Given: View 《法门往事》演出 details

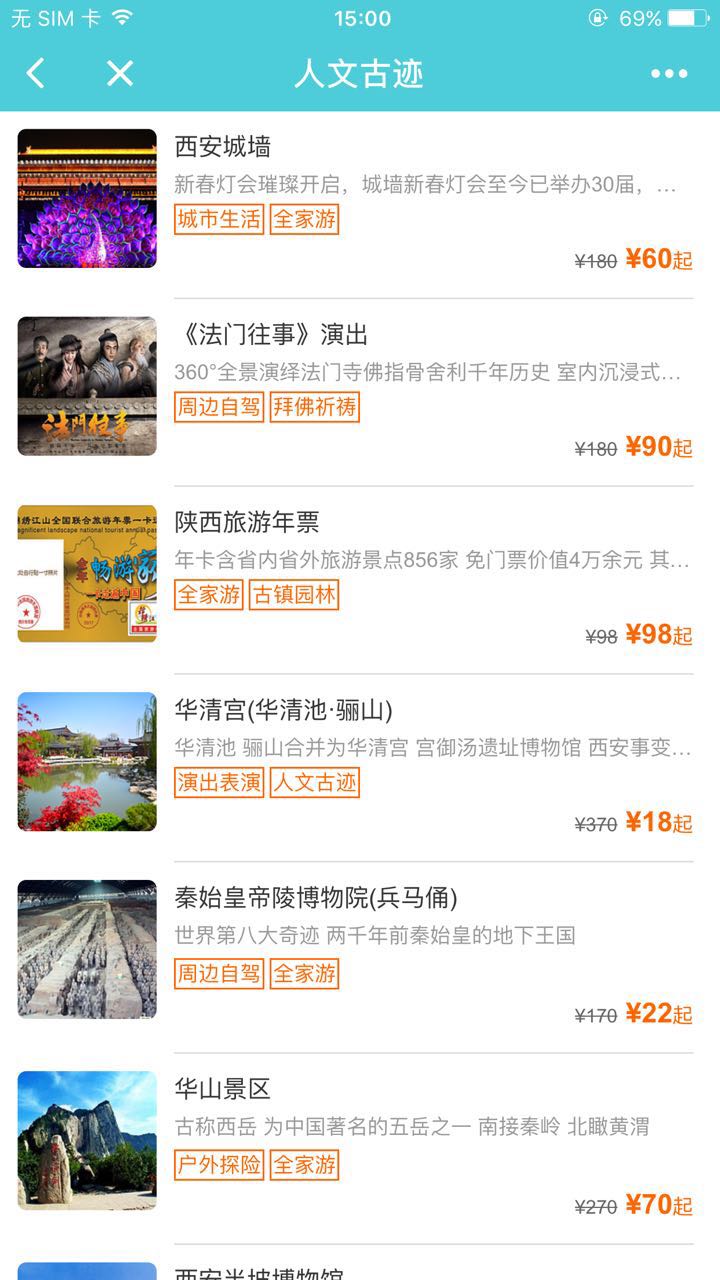Looking at the screenshot, I should coord(270,334).
